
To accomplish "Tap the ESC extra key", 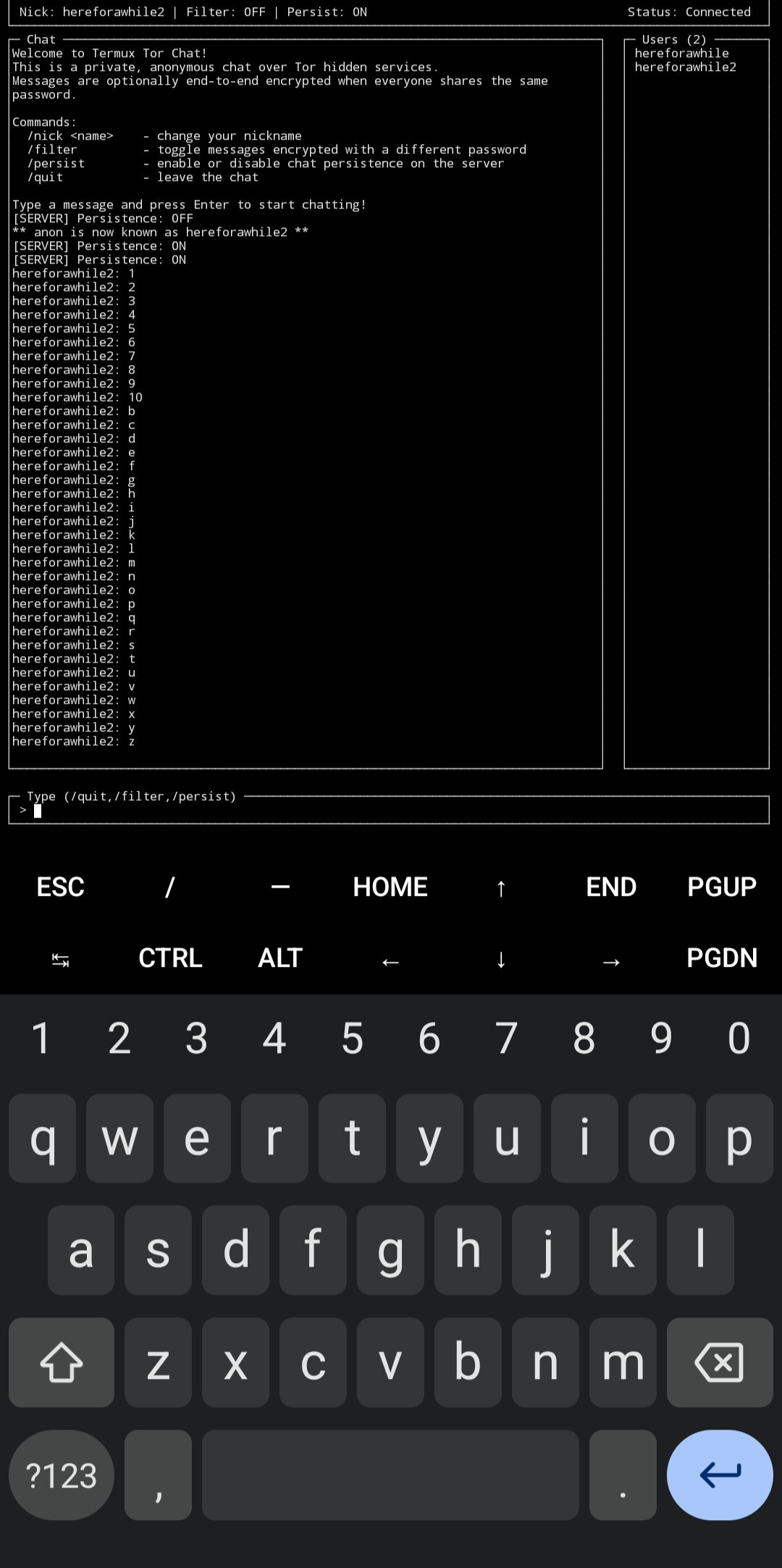I will click(x=61, y=886).
